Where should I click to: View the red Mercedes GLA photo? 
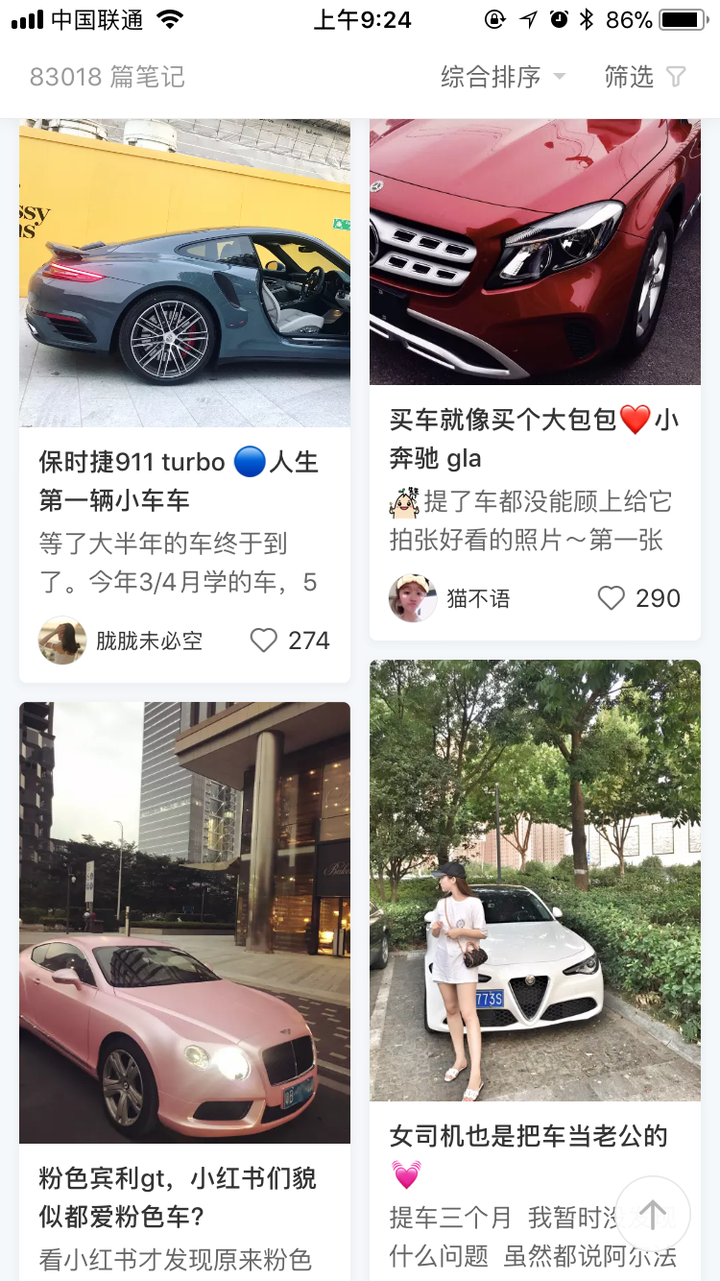(534, 250)
